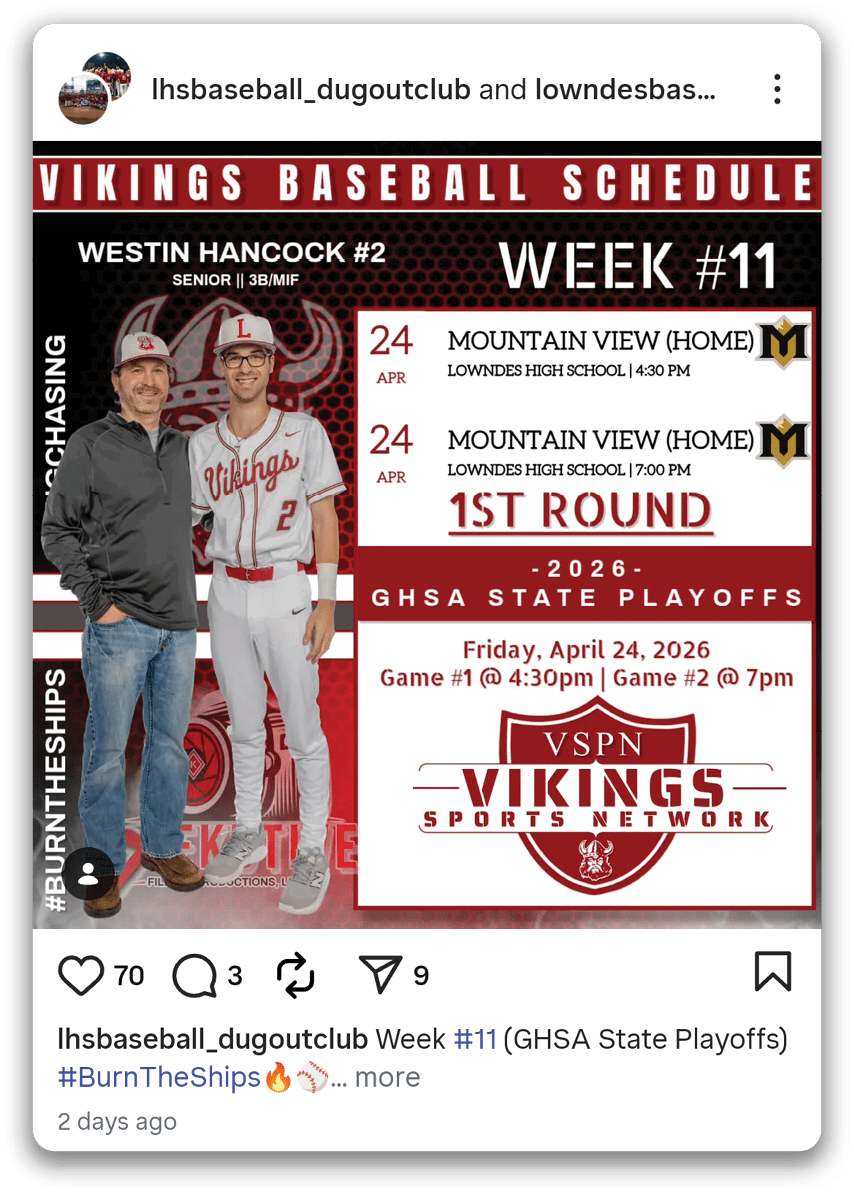Like the Week #11 playoffs post
The height and width of the screenshot is (1193, 854).
[x=81, y=975]
